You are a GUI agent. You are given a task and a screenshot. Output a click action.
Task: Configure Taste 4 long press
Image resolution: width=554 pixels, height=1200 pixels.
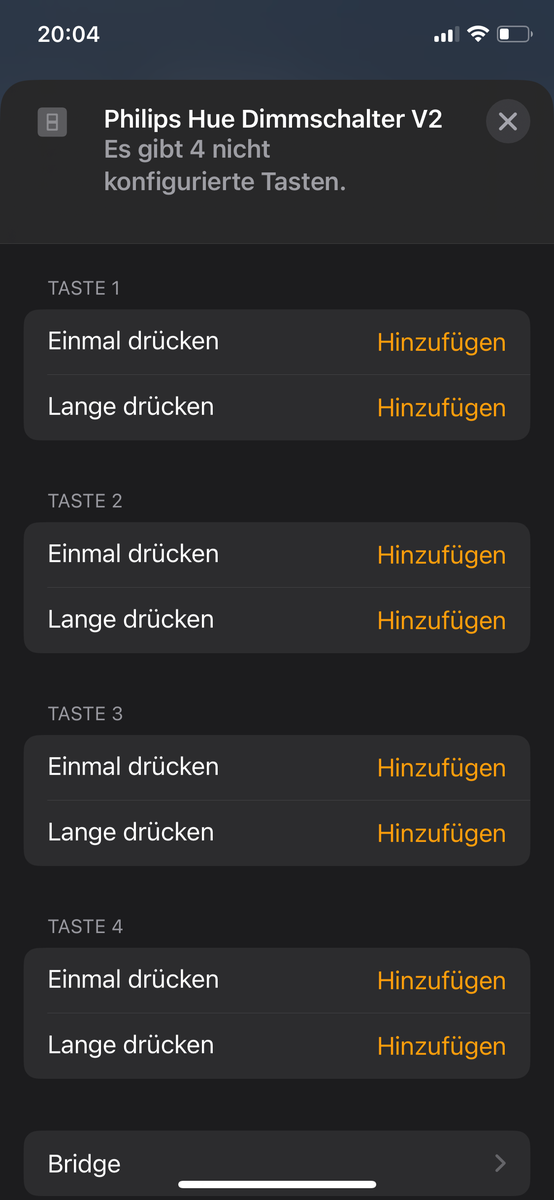(441, 1047)
